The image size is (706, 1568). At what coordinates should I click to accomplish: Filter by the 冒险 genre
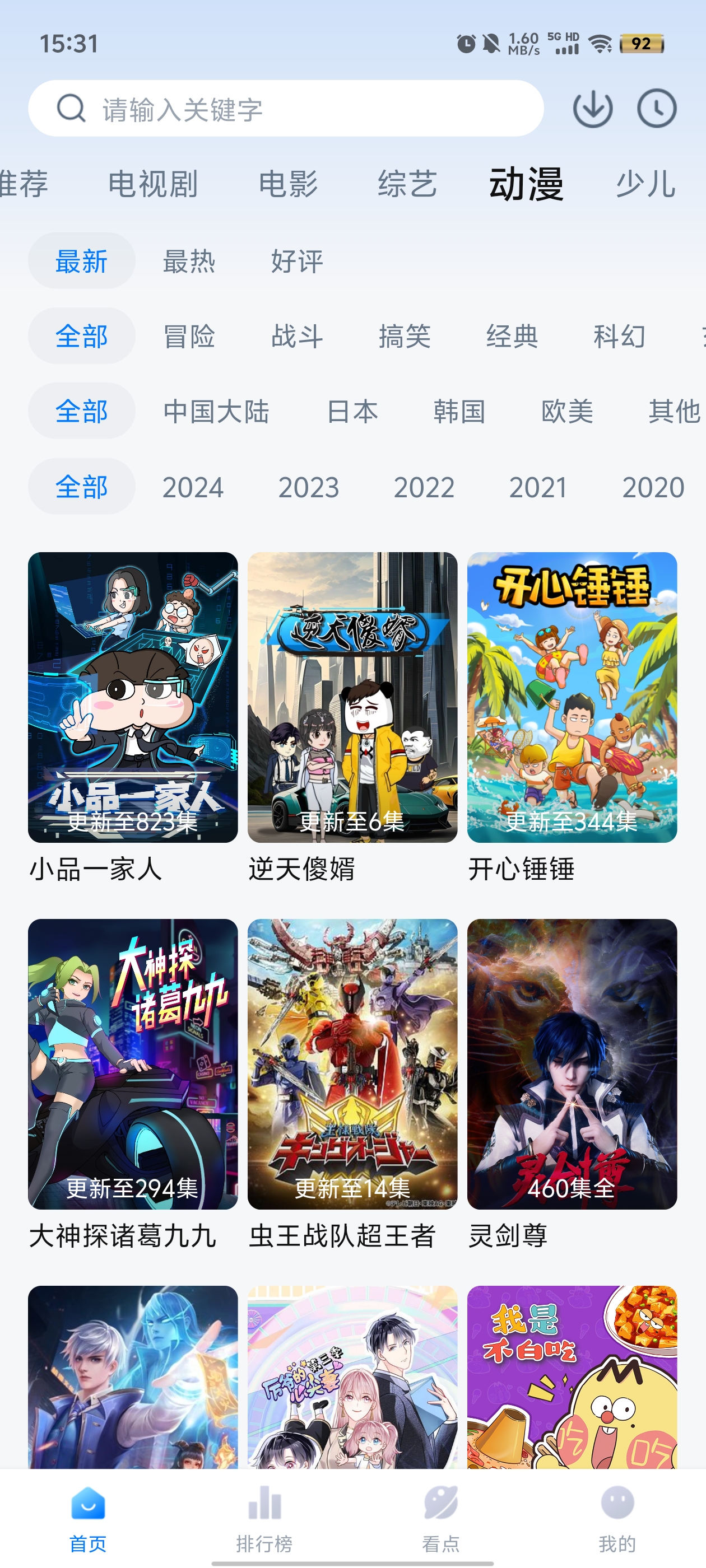tap(189, 336)
